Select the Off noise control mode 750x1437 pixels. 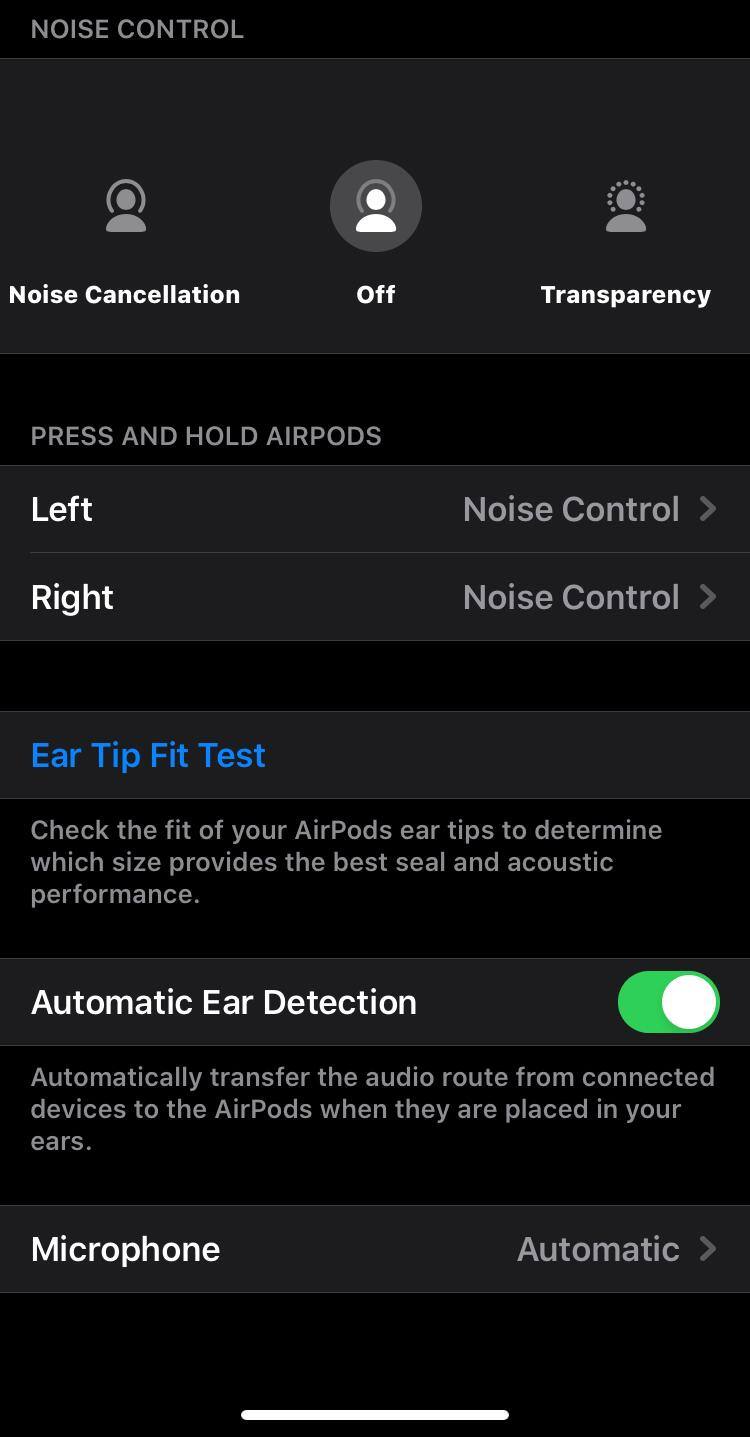click(x=375, y=207)
